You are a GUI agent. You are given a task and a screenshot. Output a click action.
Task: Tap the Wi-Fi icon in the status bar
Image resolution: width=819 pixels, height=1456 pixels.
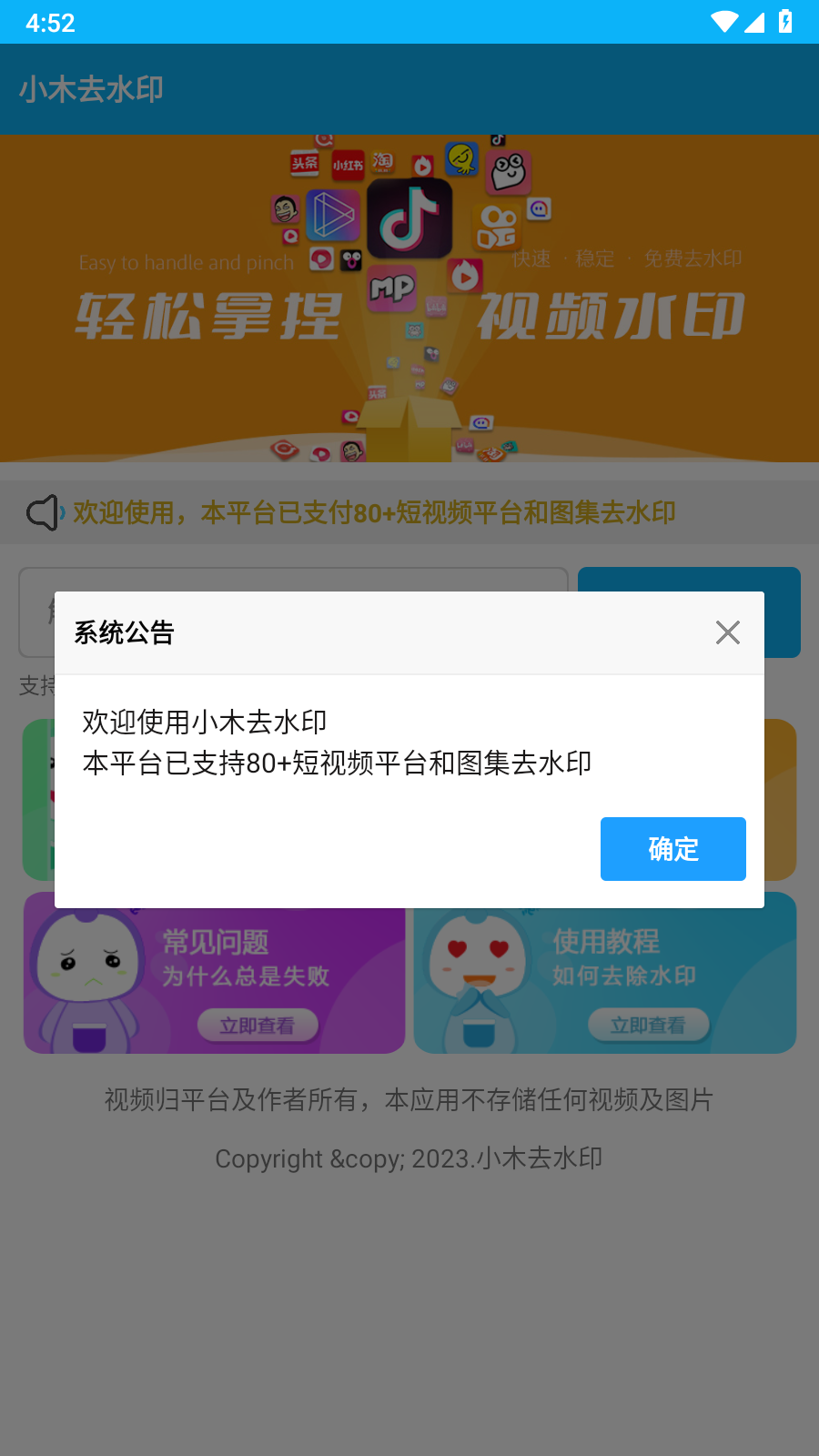723,23
